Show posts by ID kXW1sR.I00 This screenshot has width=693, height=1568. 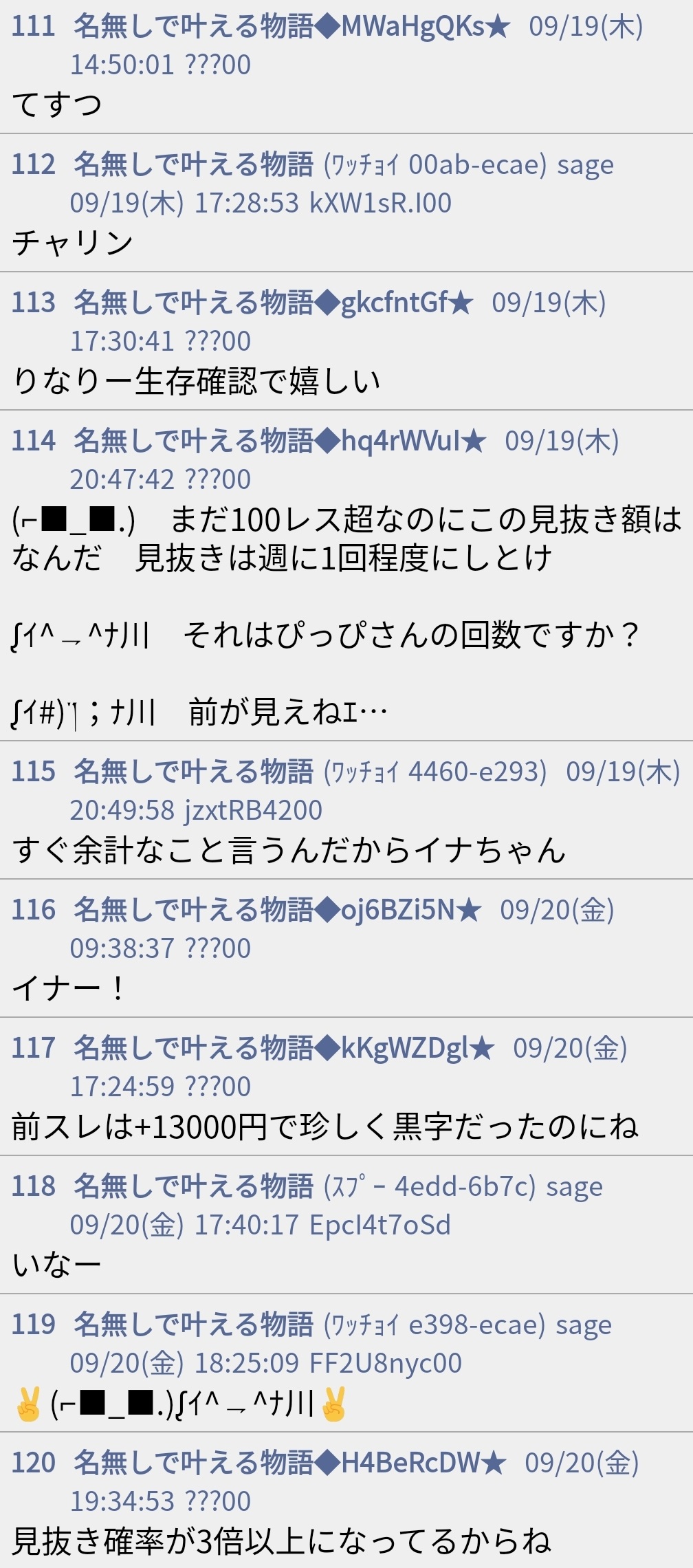(381, 204)
